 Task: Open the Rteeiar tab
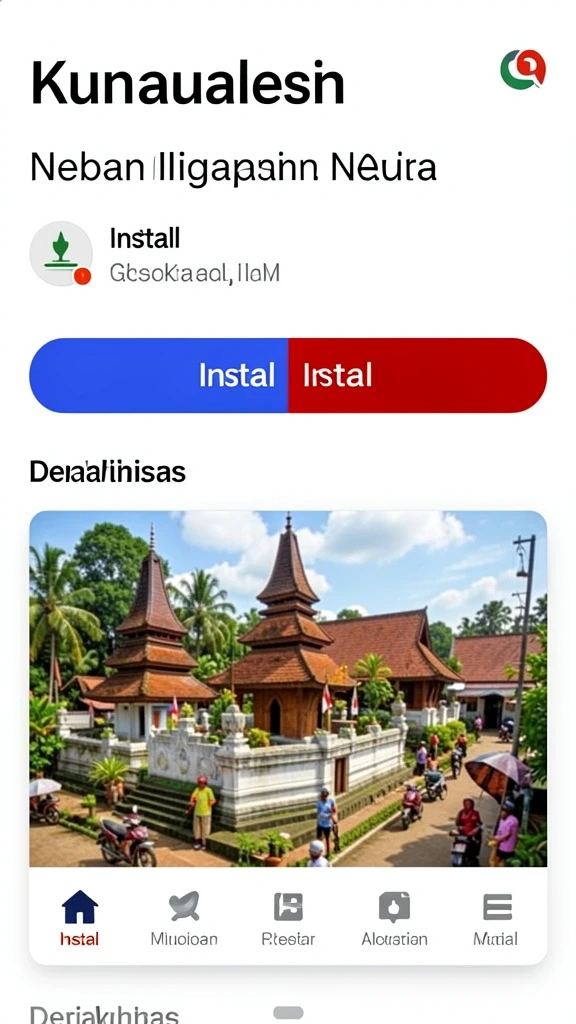tap(288, 918)
